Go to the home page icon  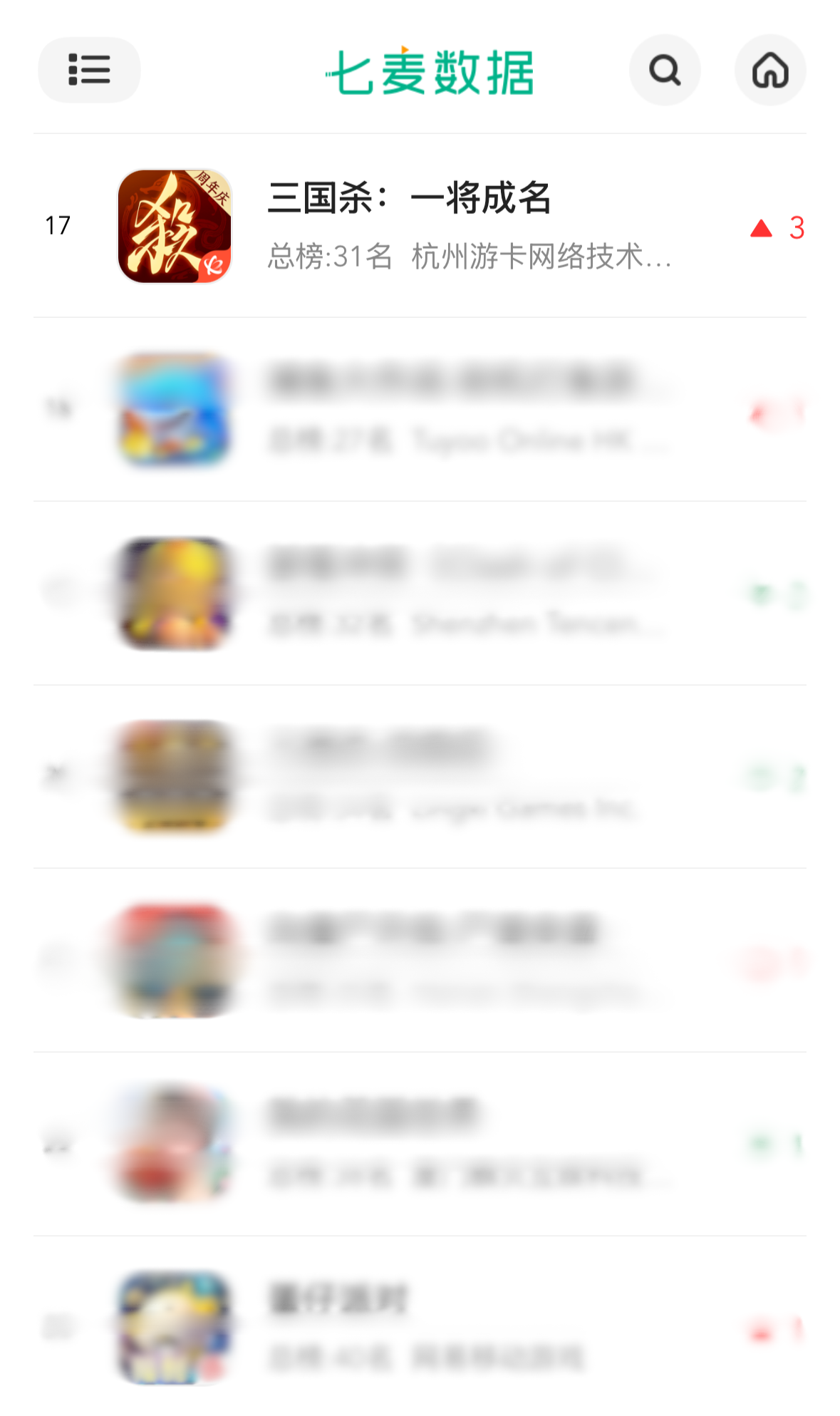pyautogui.click(x=770, y=70)
